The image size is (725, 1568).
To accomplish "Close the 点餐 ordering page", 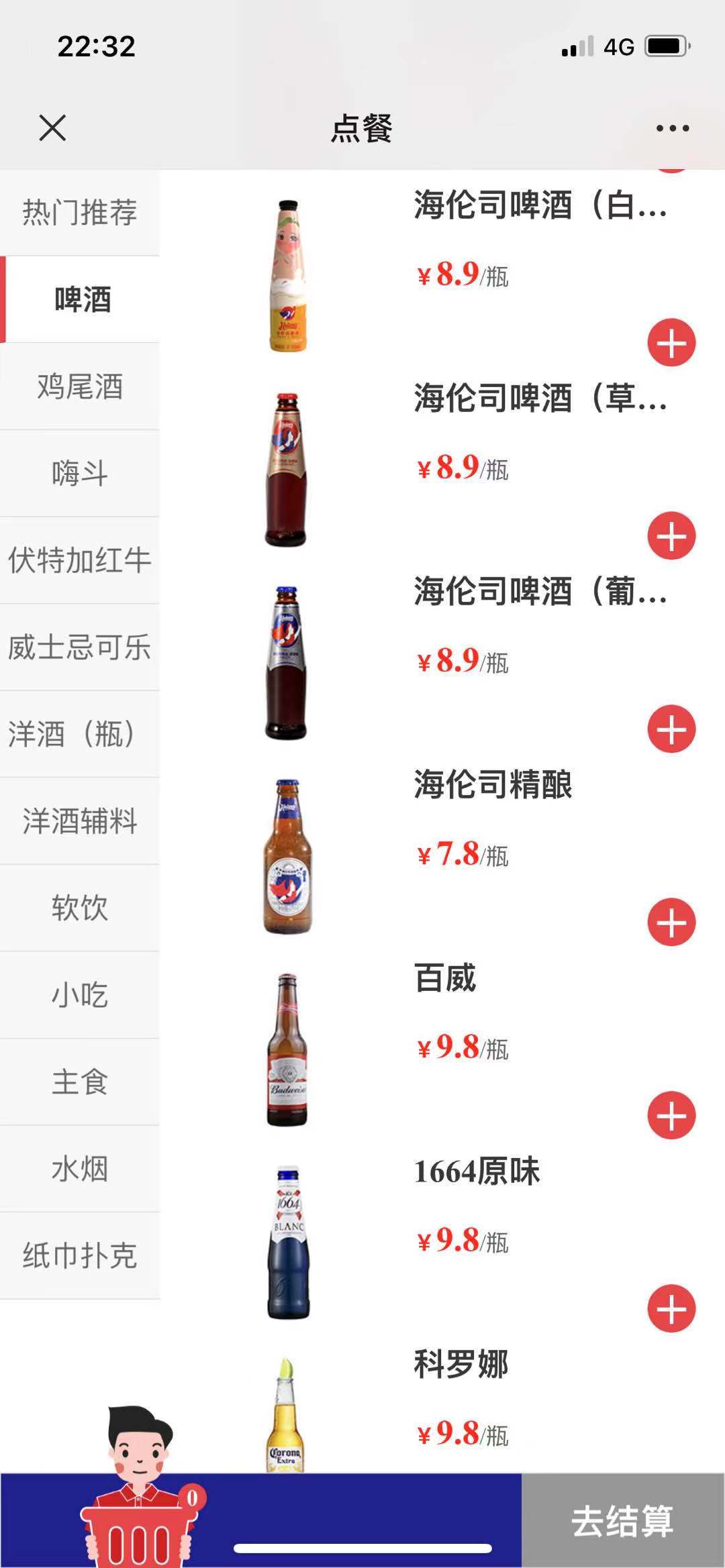I will click(x=52, y=127).
